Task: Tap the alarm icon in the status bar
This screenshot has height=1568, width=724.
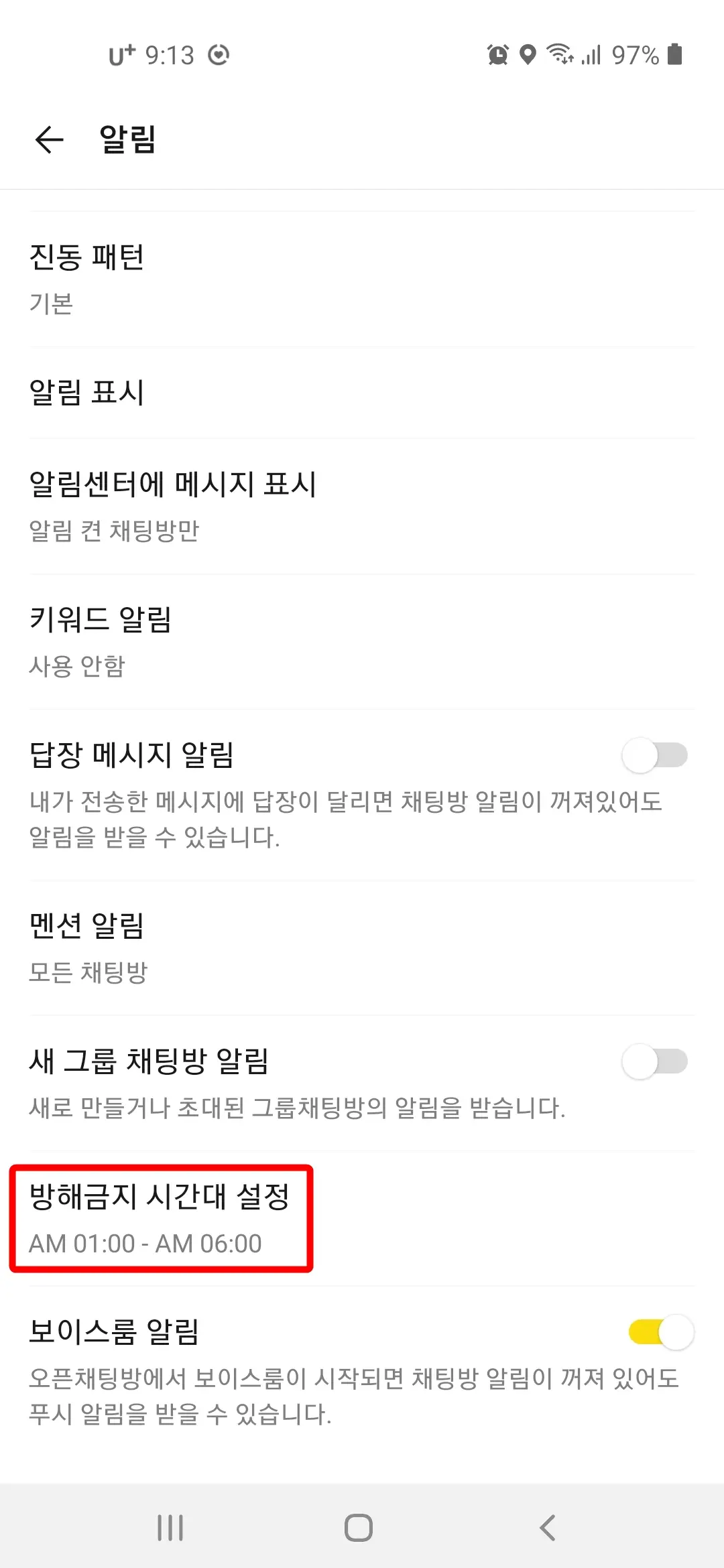Action: (x=497, y=56)
